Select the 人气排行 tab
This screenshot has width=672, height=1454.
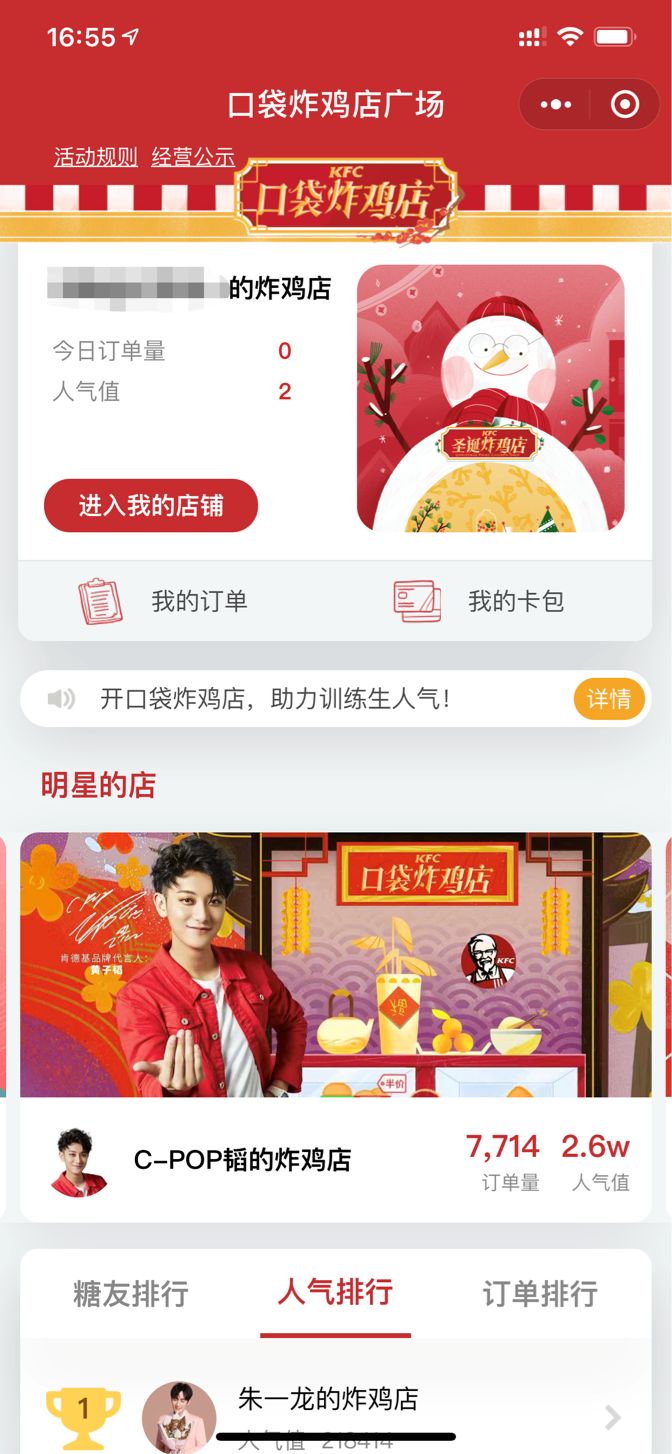[335, 1292]
